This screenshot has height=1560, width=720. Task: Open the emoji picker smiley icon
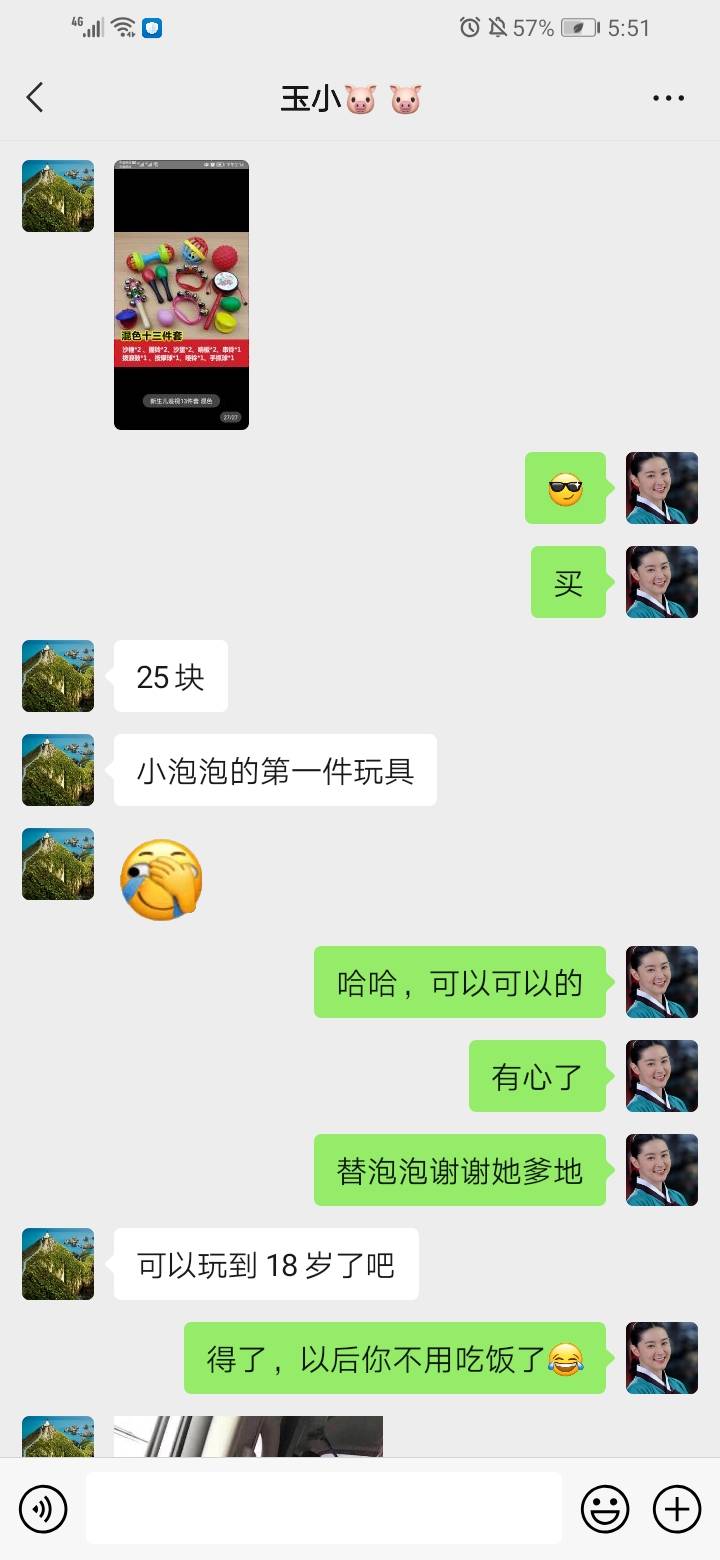[607, 1508]
